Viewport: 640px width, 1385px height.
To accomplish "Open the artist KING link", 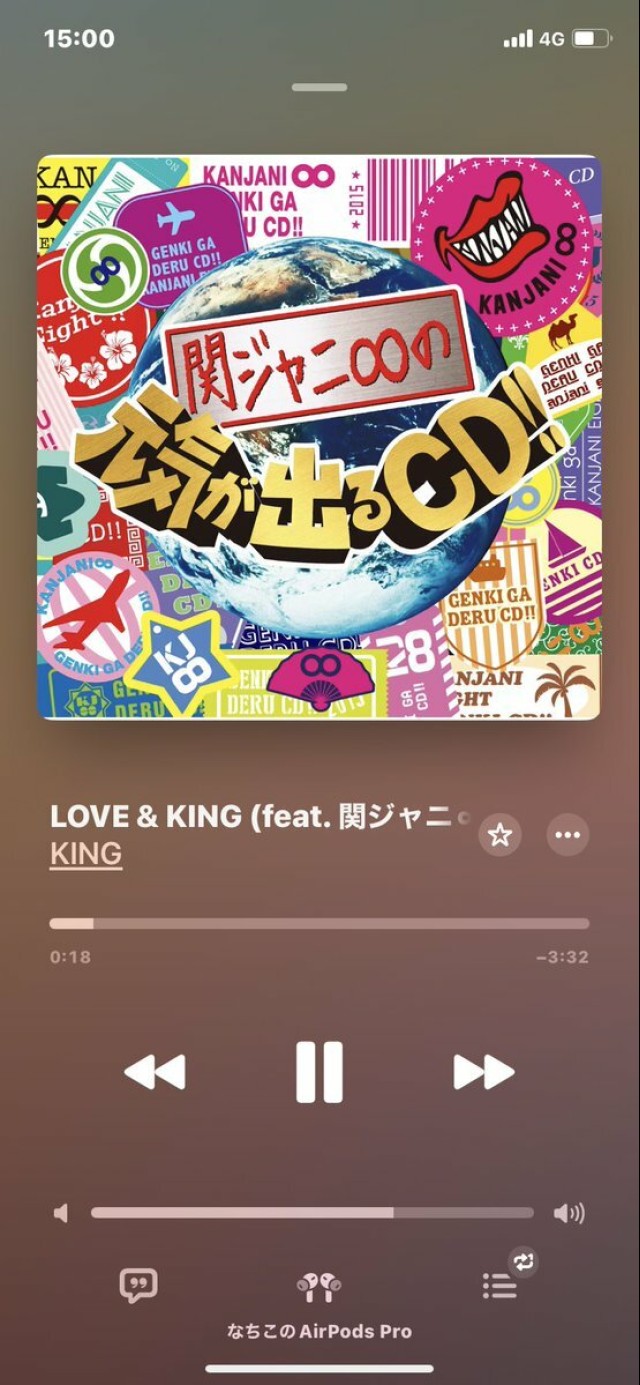I will point(86,854).
